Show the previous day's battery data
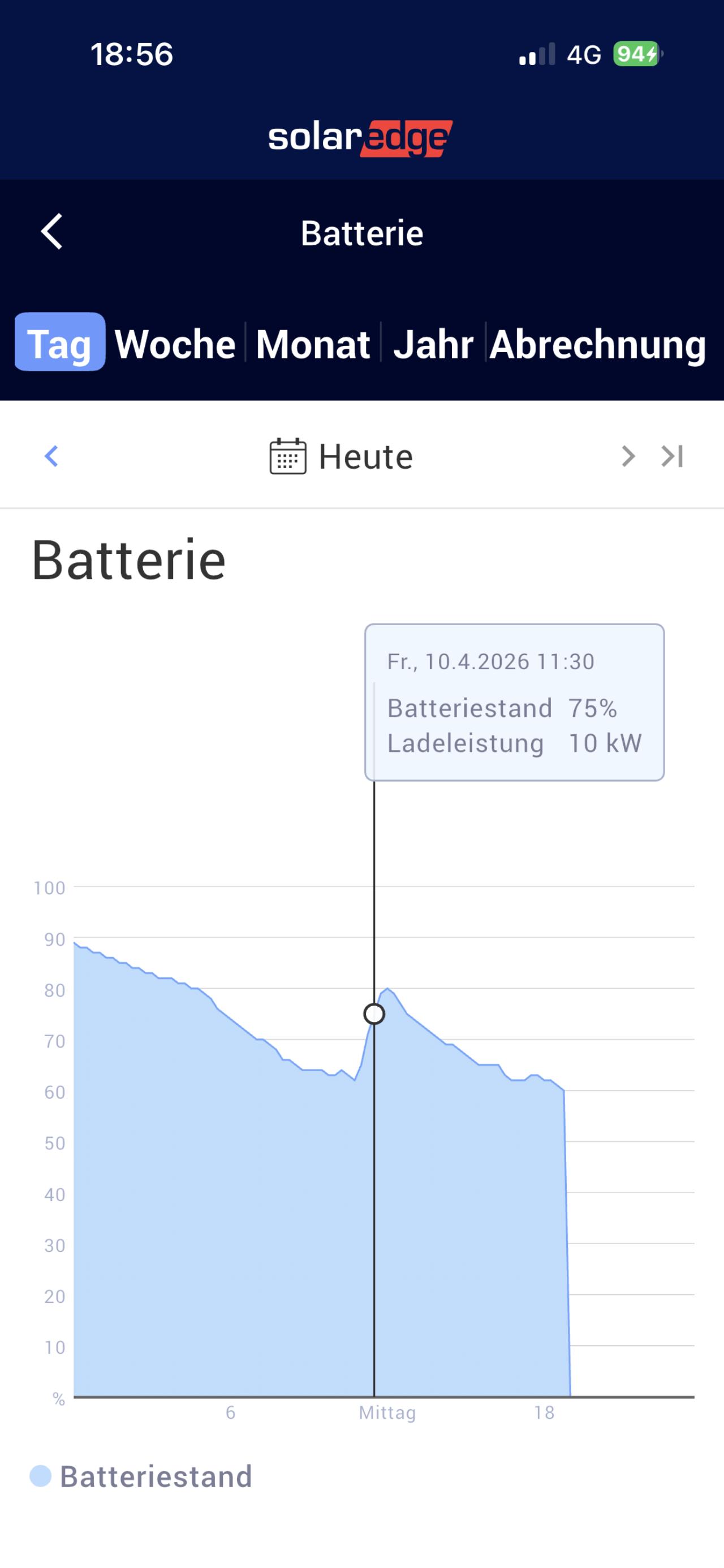This screenshot has width=724, height=1568. pyautogui.click(x=52, y=456)
